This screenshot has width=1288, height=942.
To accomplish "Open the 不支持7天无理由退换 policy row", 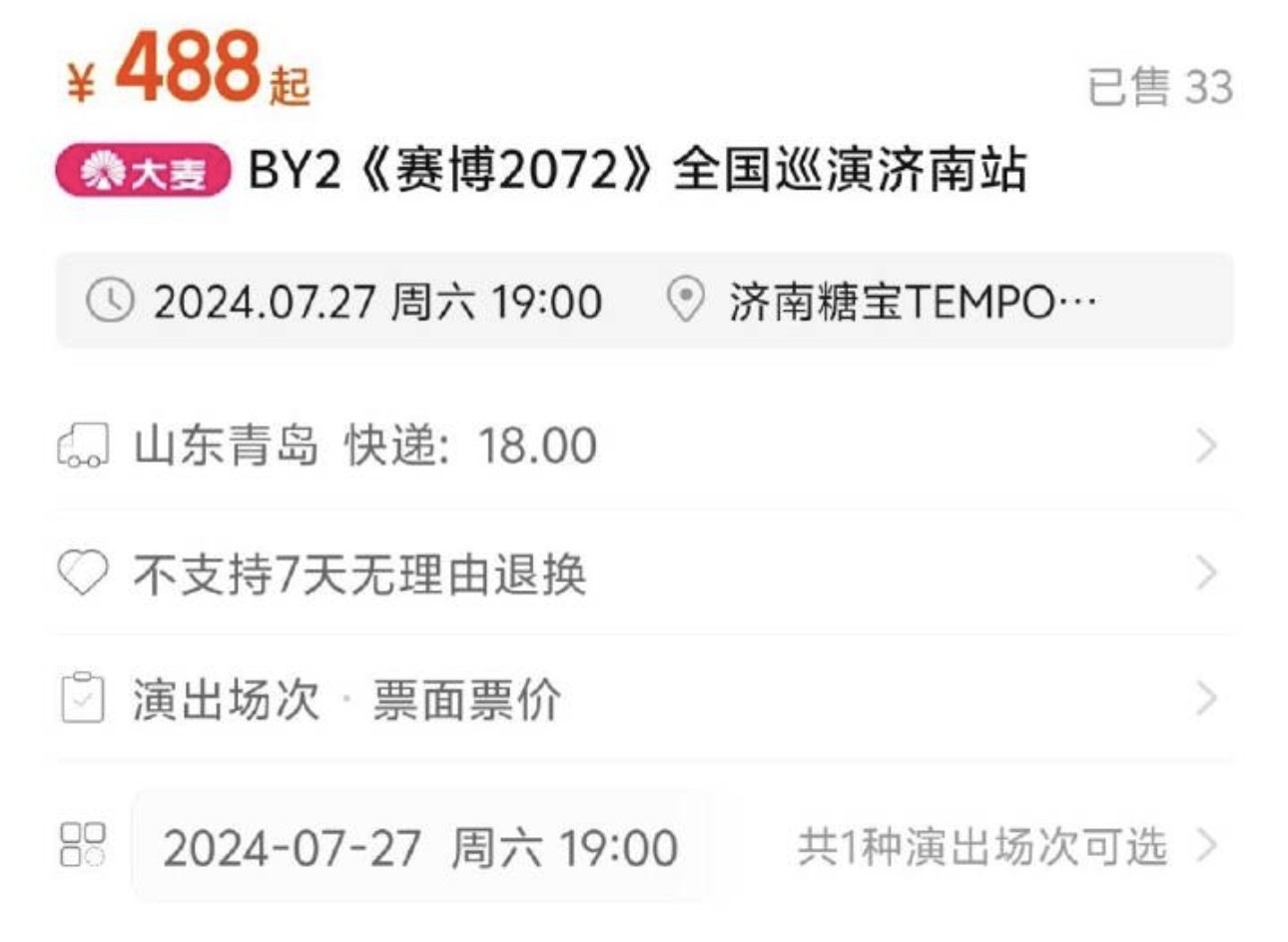I will pos(639,574).
